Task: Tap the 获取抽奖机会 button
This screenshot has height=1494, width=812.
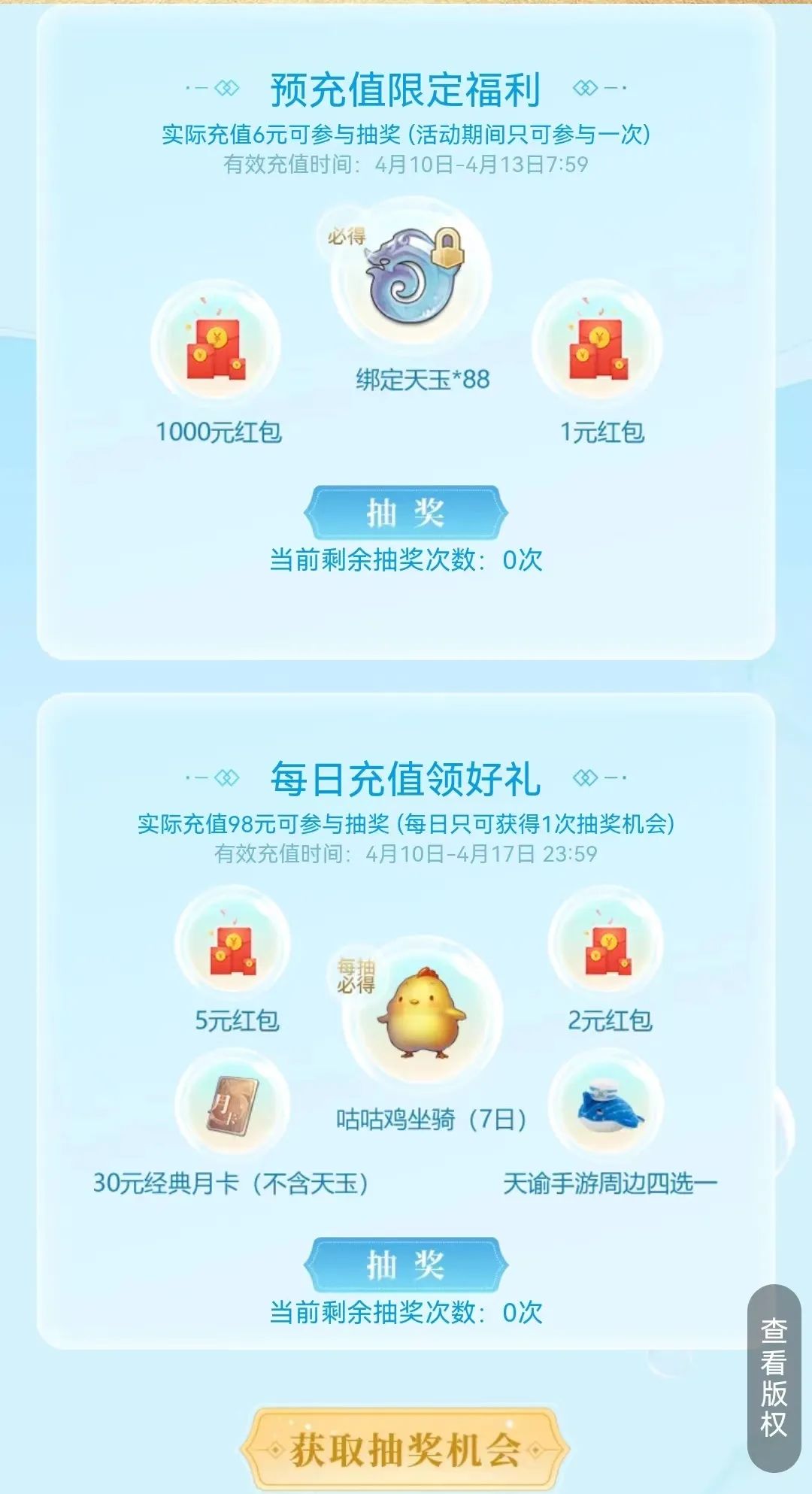Action: pyautogui.click(x=405, y=1450)
